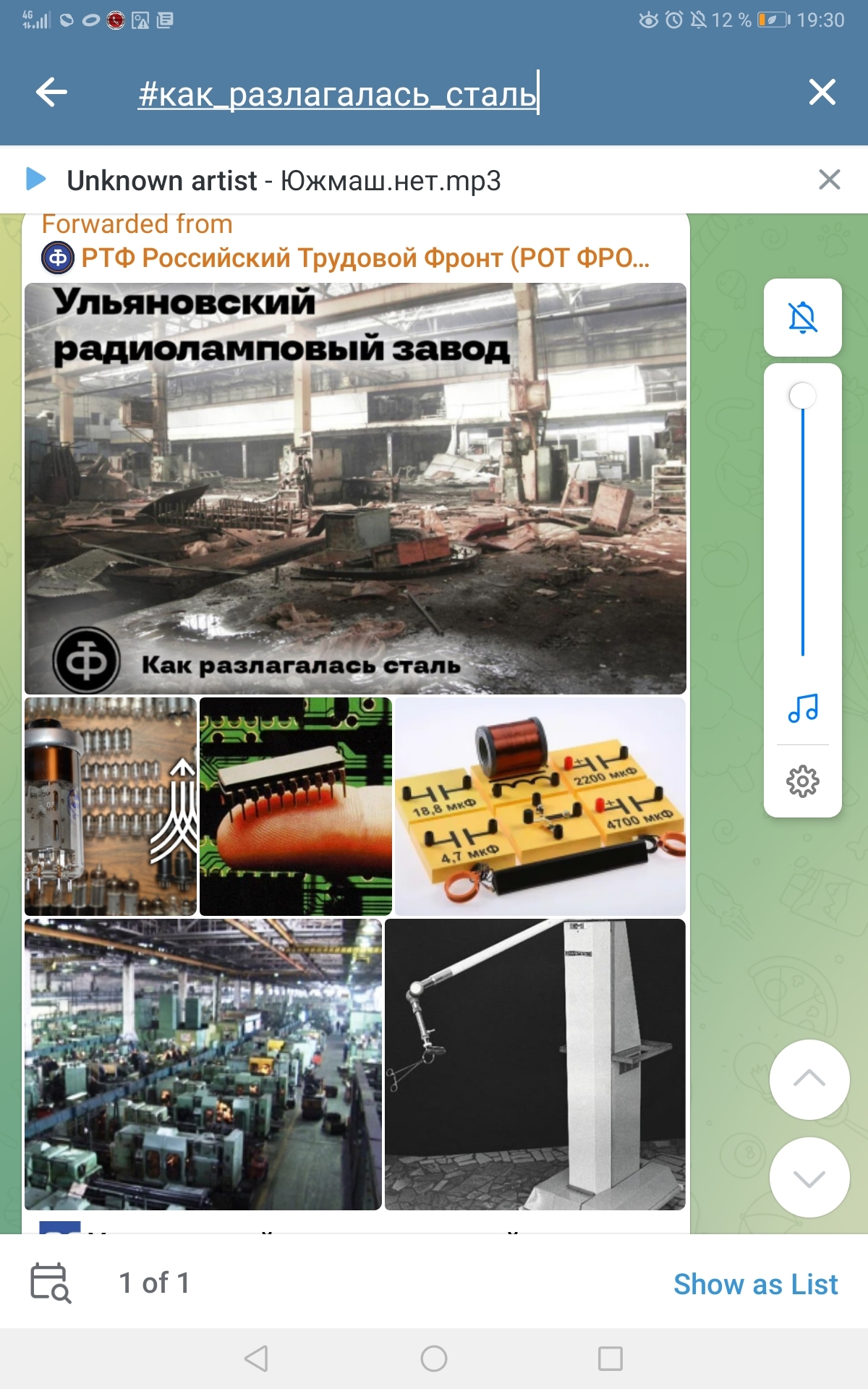Clear the hashtag search field
This screenshot has width=868, height=1389.
(x=822, y=93)
